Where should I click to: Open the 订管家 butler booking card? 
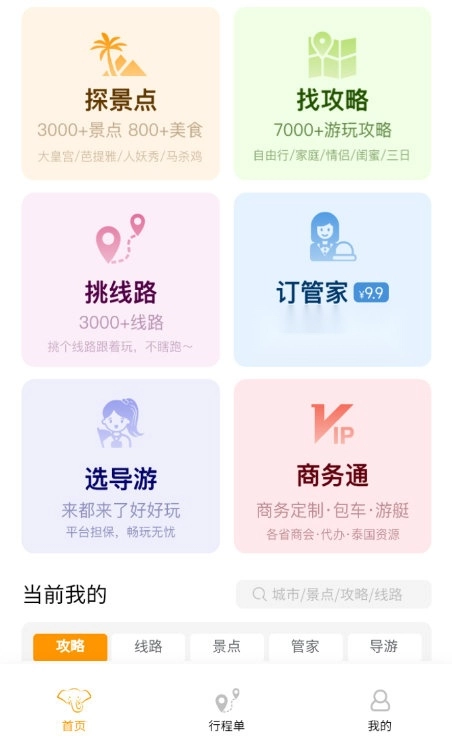[333, 279]
